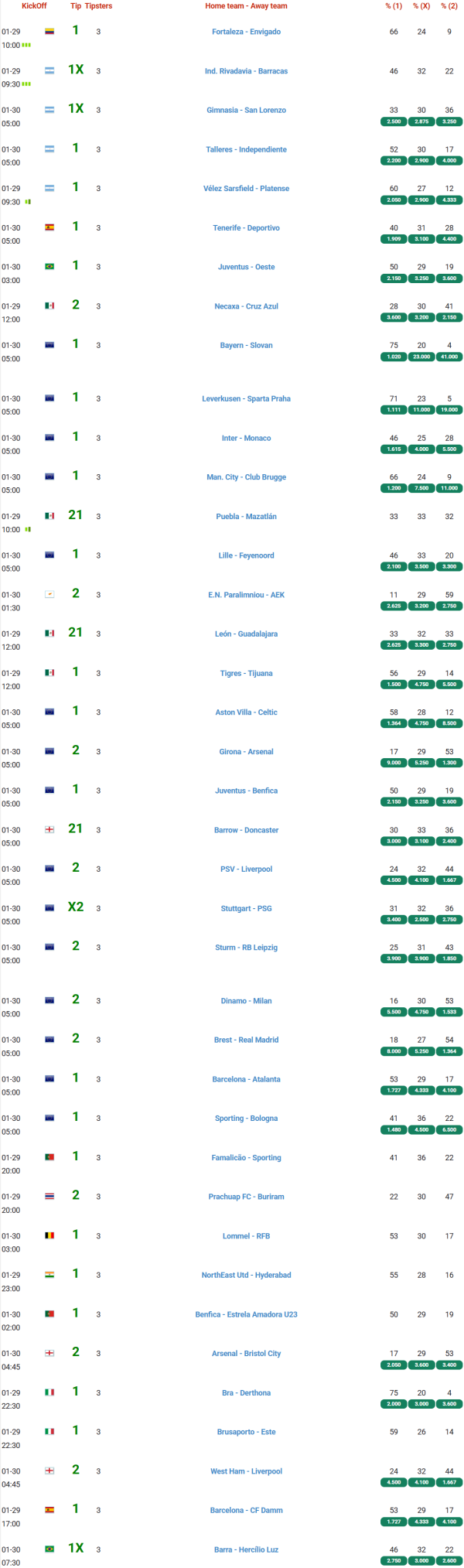View the Puebla - Mazatlán match
The width and height of the screenshot is (464, 1568).
click(246, 516)
